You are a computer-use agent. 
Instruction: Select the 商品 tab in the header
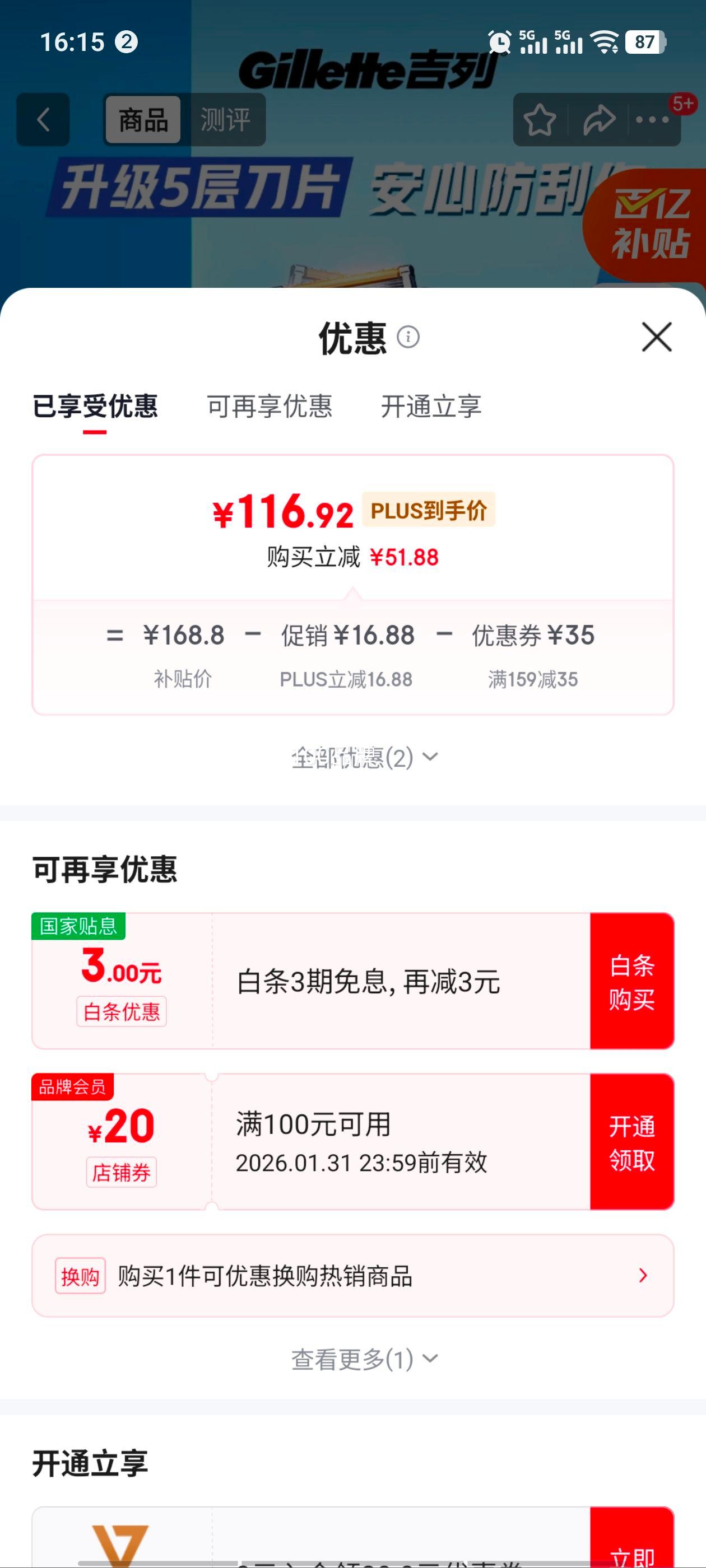142,120
